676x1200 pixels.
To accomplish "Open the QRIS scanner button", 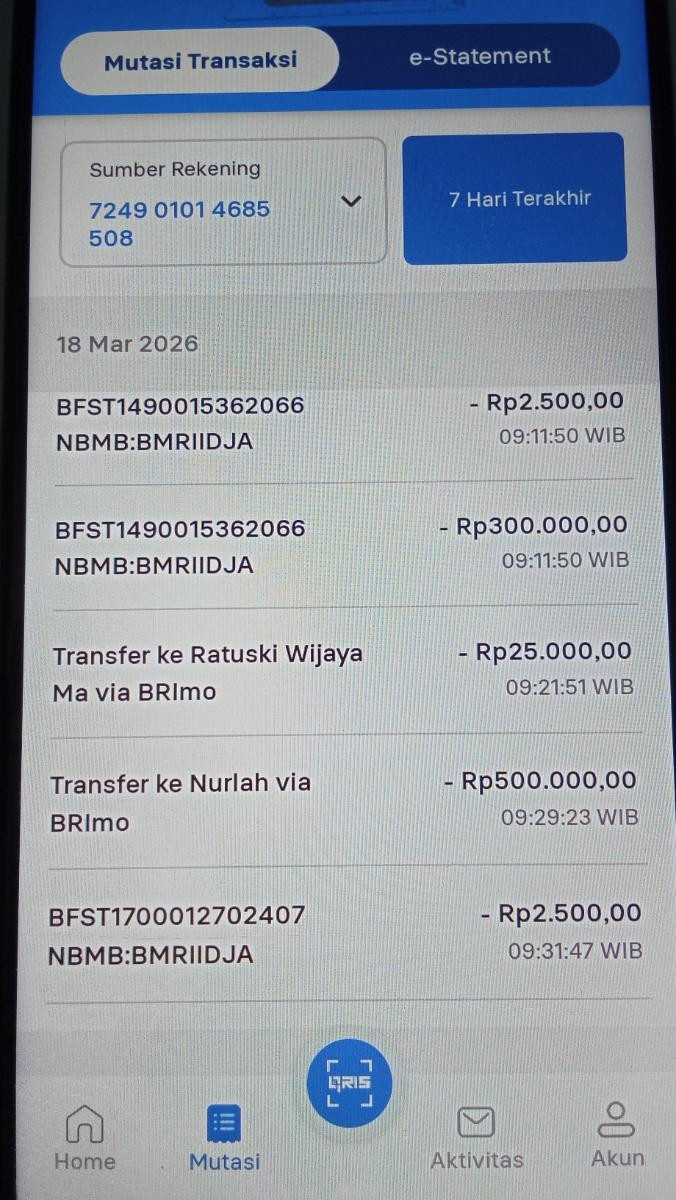I will pyautogui.click(x=348, y=1083).
